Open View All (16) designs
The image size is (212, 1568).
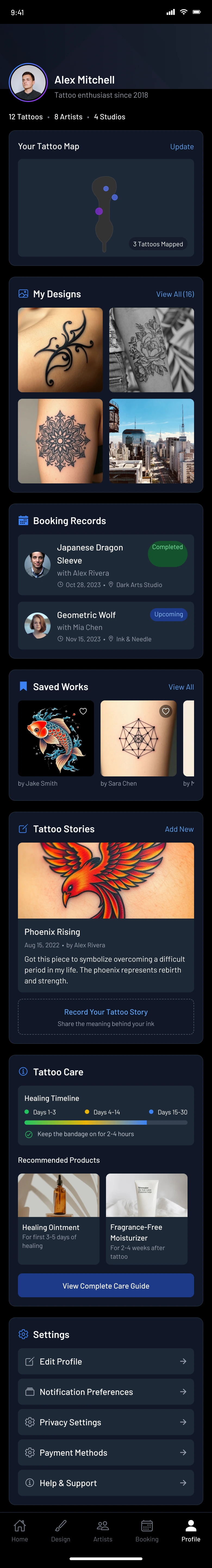click(x=175, y=294)
